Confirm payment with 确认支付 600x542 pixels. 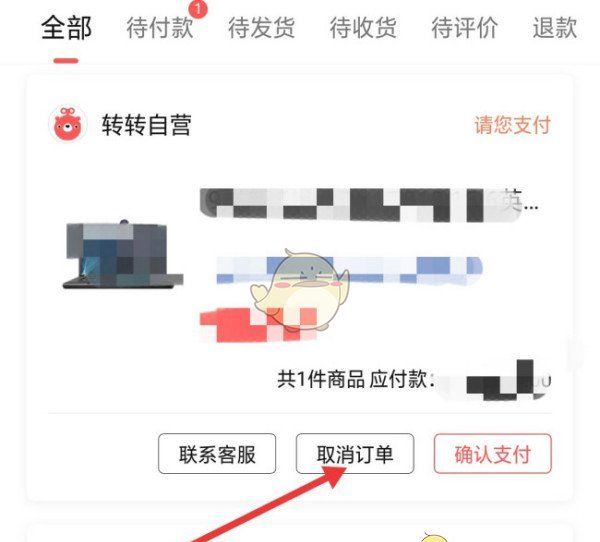pyautogui.click(x=492, y=455)
